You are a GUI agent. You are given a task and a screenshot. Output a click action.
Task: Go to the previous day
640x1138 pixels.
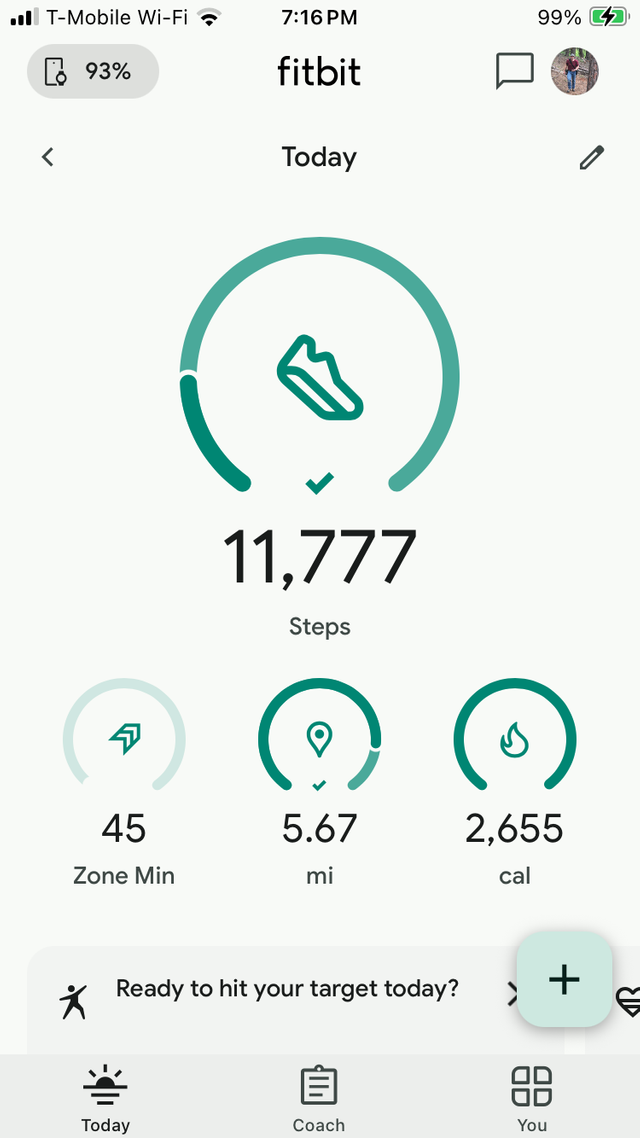(x=47, y=157)
